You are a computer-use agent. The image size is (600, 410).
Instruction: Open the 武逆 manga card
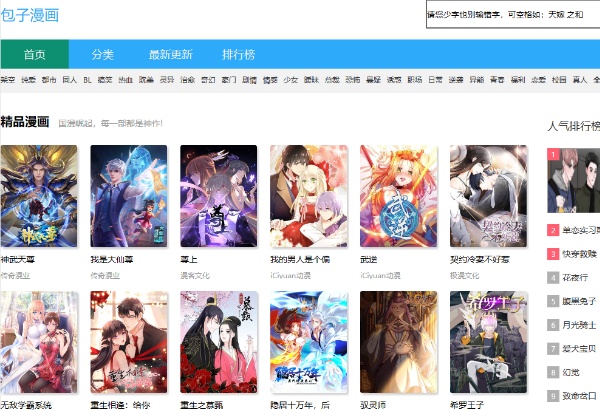click(398, 196)
